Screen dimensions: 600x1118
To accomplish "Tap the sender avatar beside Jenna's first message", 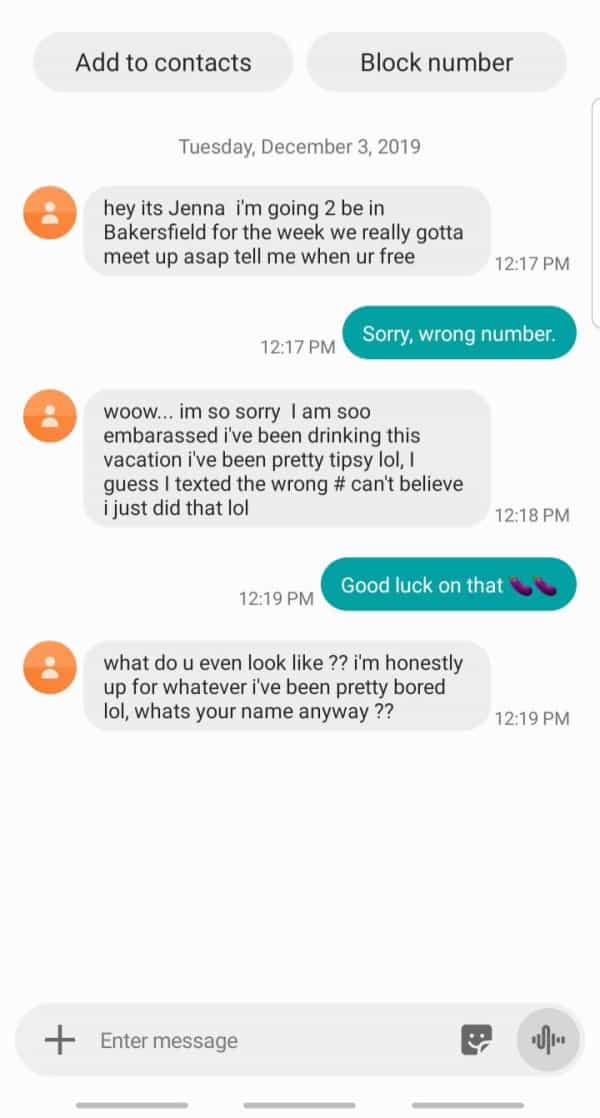I will coord(49,212).
